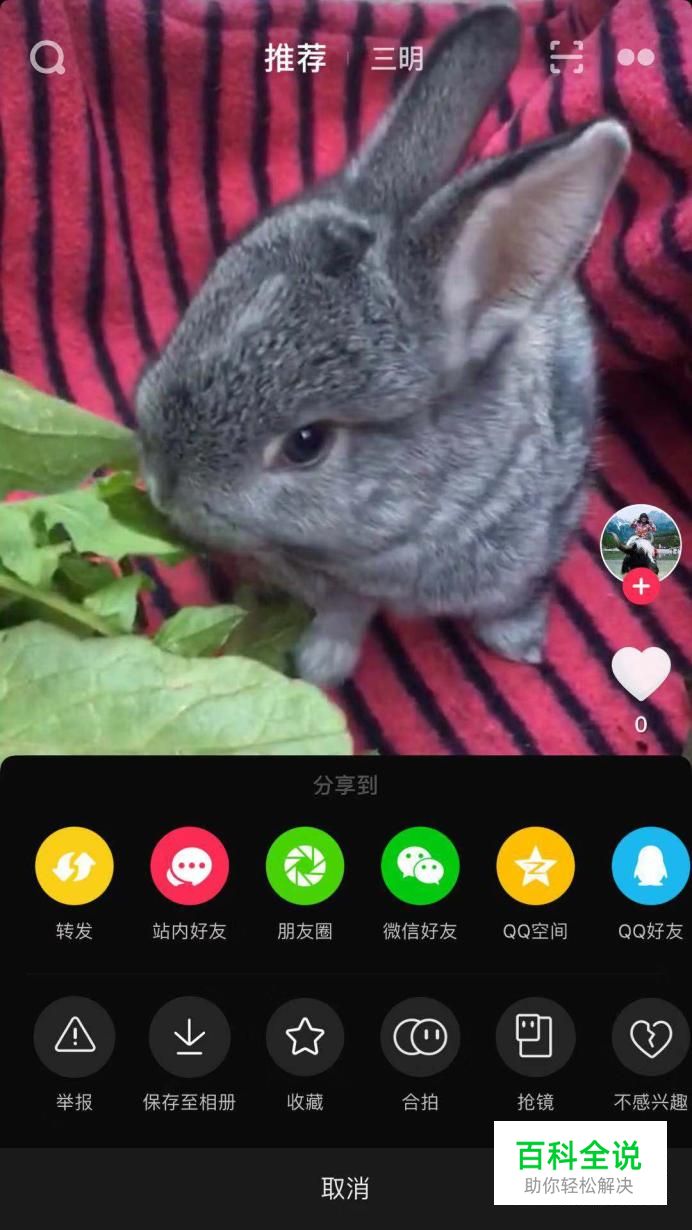The width and height of the screenshot is (692, 1230).
Task: Share to QQ空间
Action: click(x=536, y=866)
